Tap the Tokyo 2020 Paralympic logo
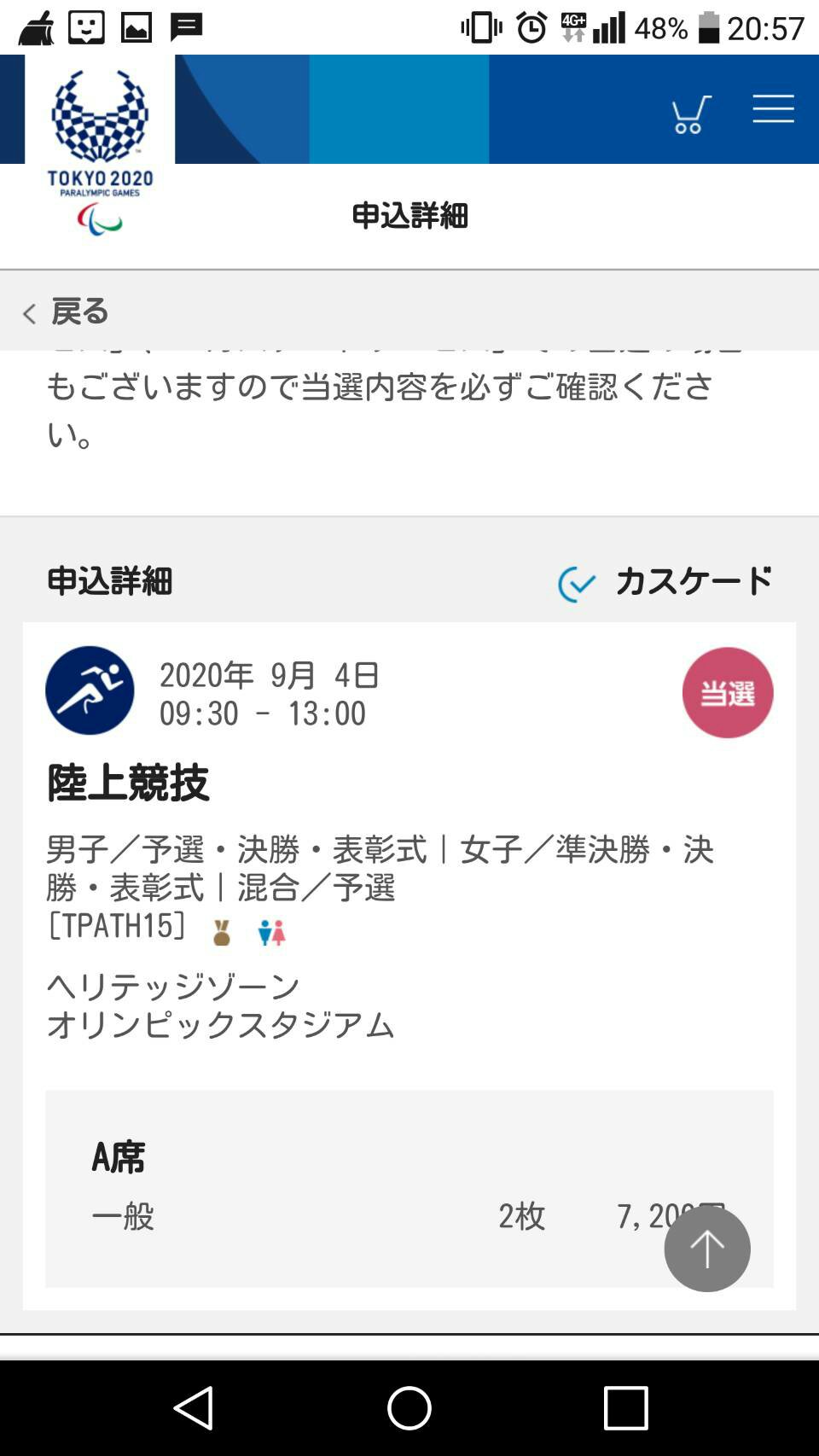The height and width of the screenshot is (1456, 819). pos(100,149)
